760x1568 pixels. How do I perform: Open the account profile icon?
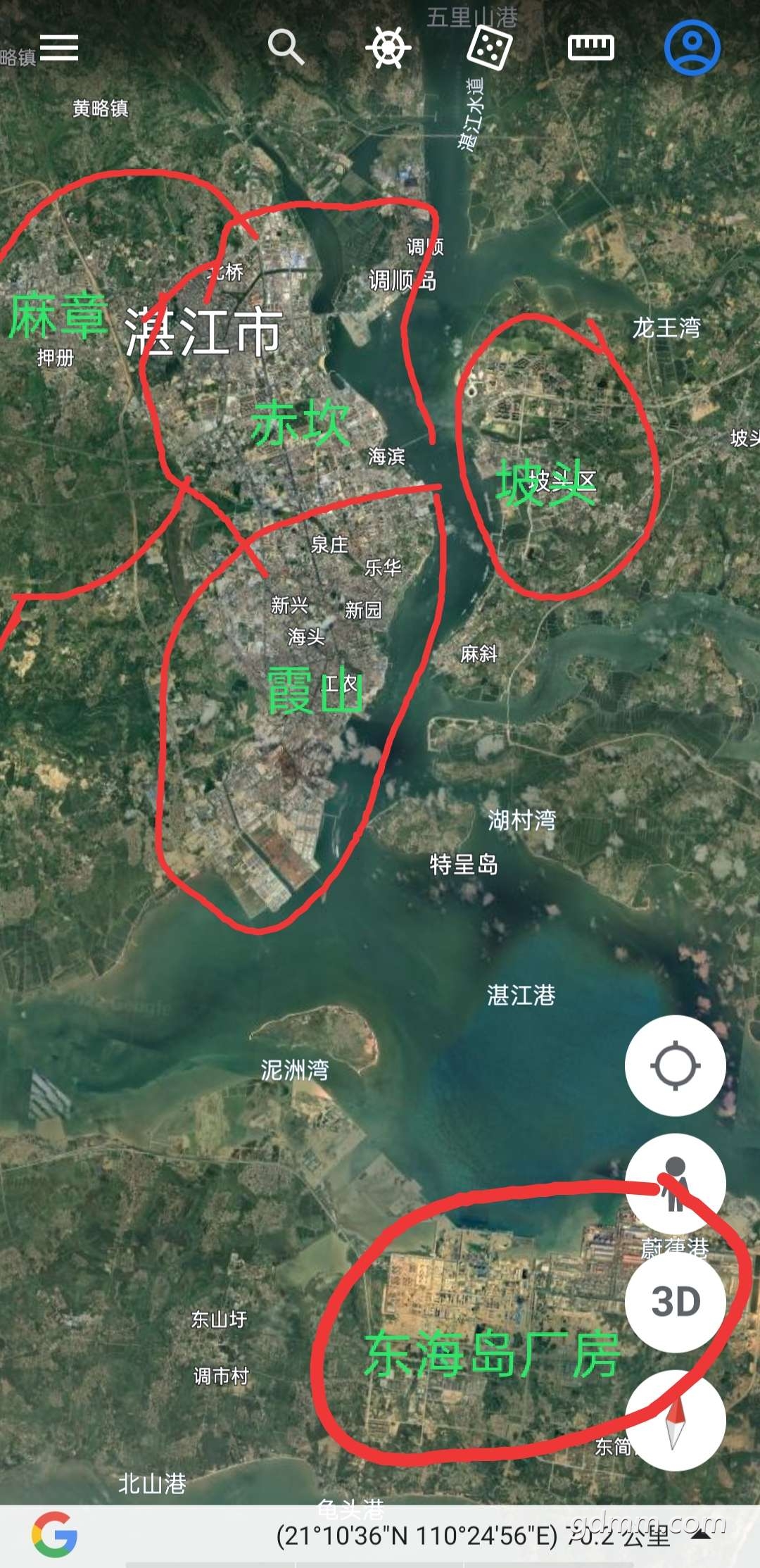pos(692,48)
